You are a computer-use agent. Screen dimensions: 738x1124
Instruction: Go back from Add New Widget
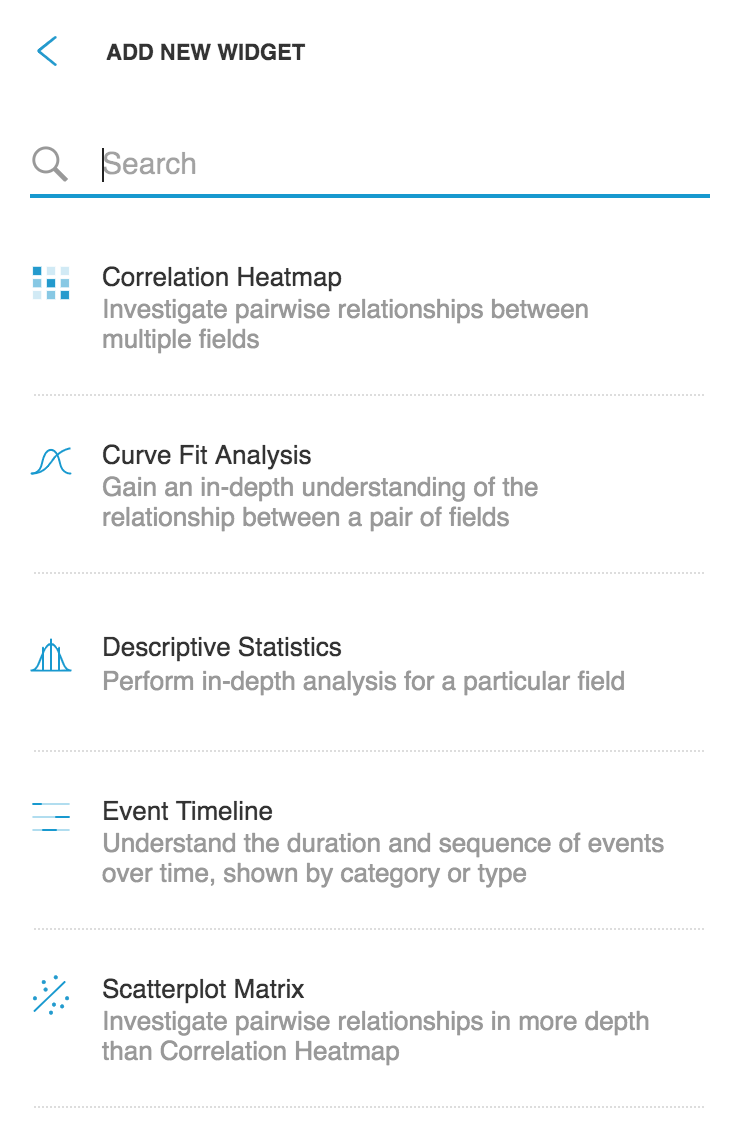coord(47,51)
